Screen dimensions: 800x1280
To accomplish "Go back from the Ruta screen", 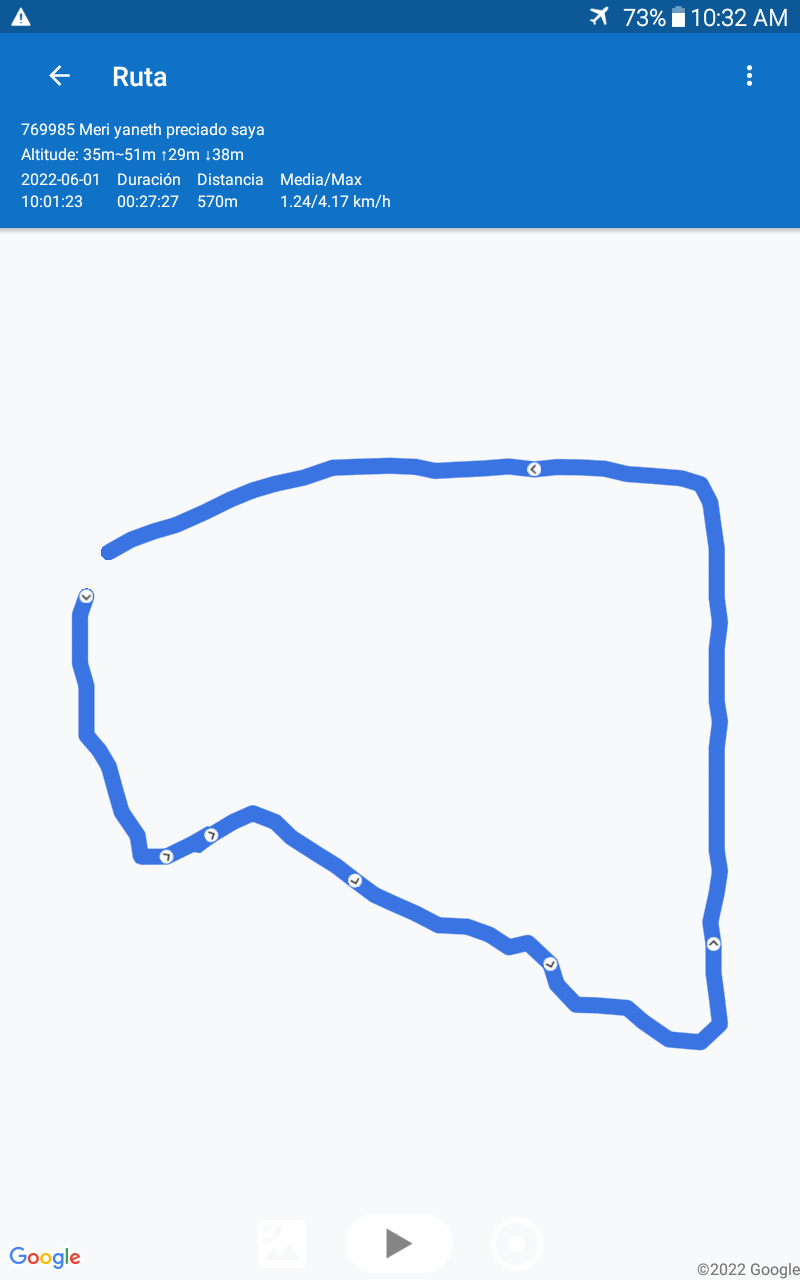I will pos(60,76).
